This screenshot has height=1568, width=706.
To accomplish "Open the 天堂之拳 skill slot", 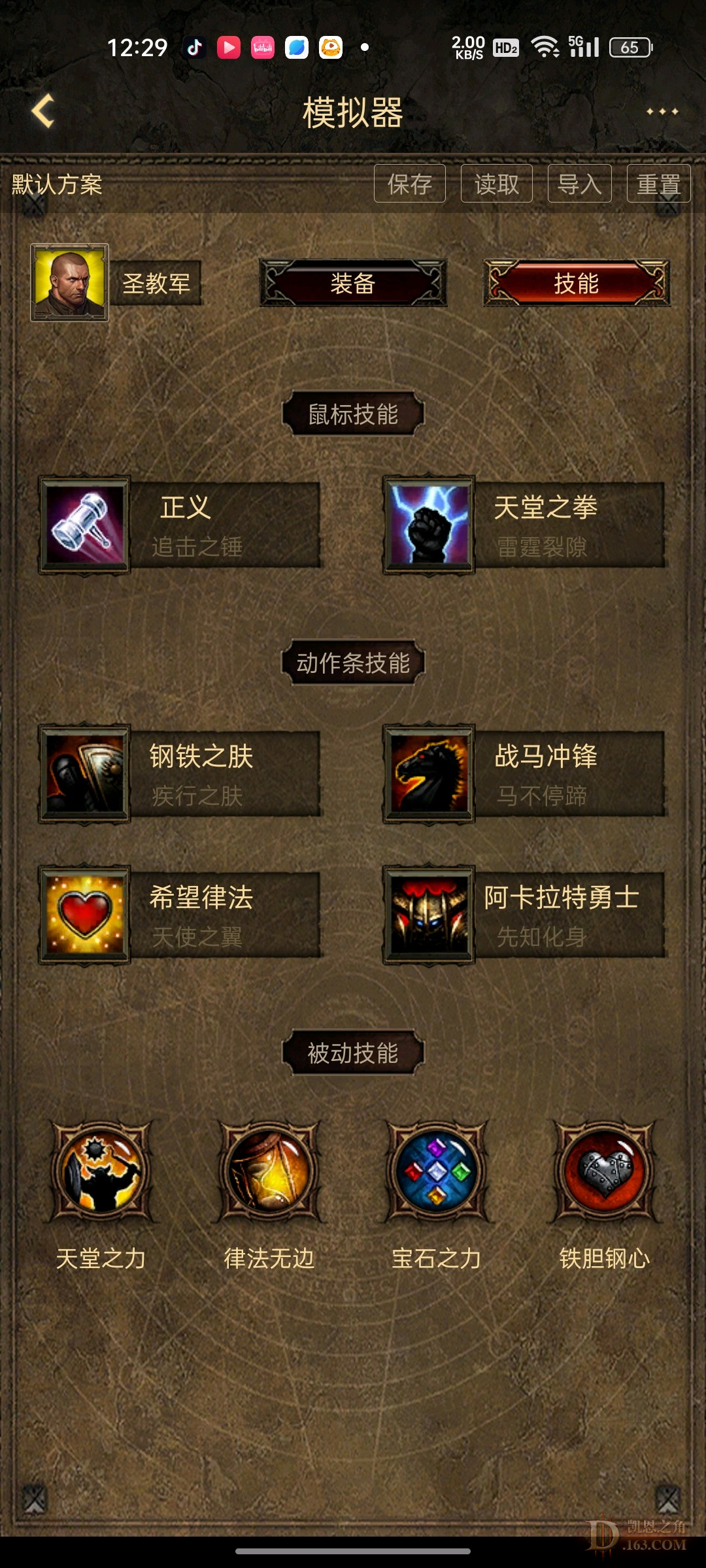I will (x=524, y=525).
